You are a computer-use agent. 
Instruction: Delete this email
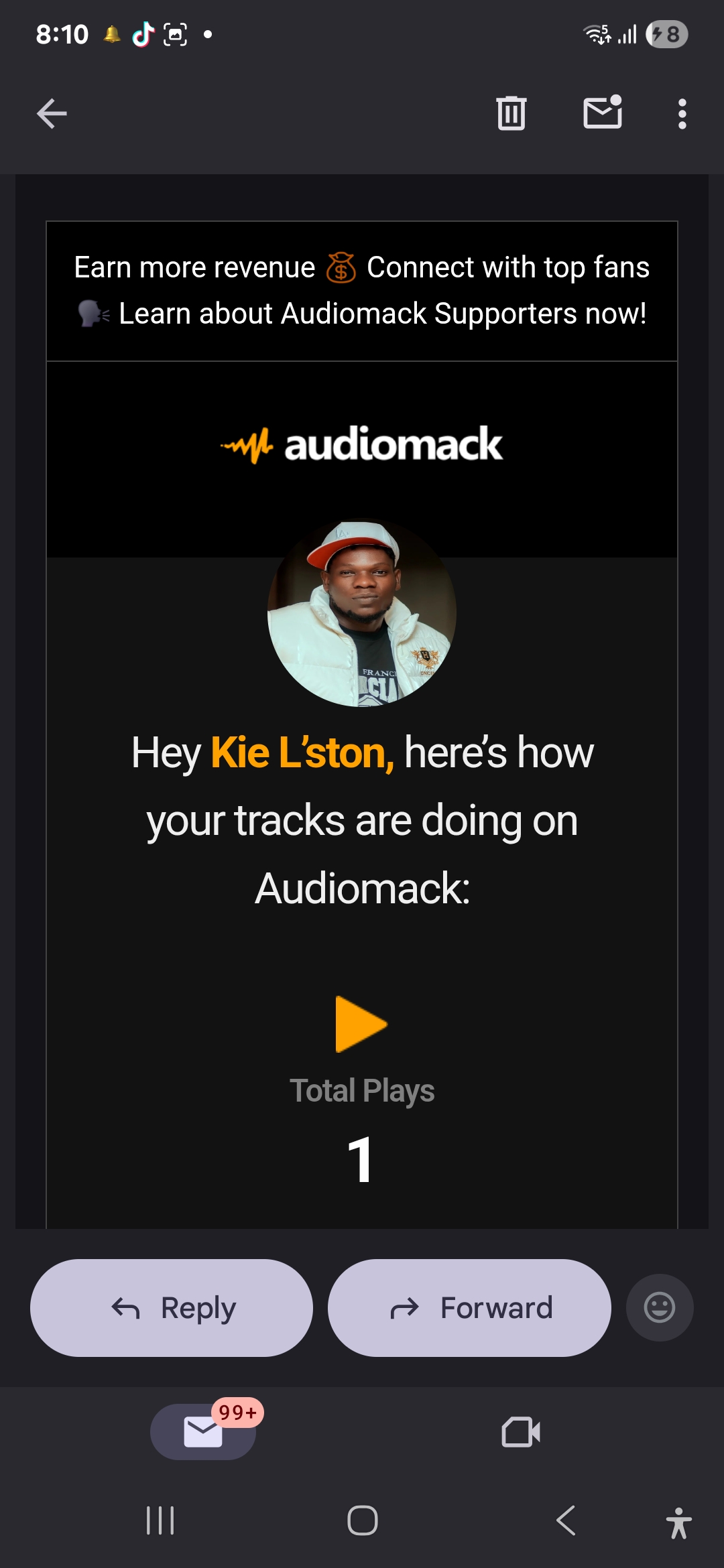(511, 113)
